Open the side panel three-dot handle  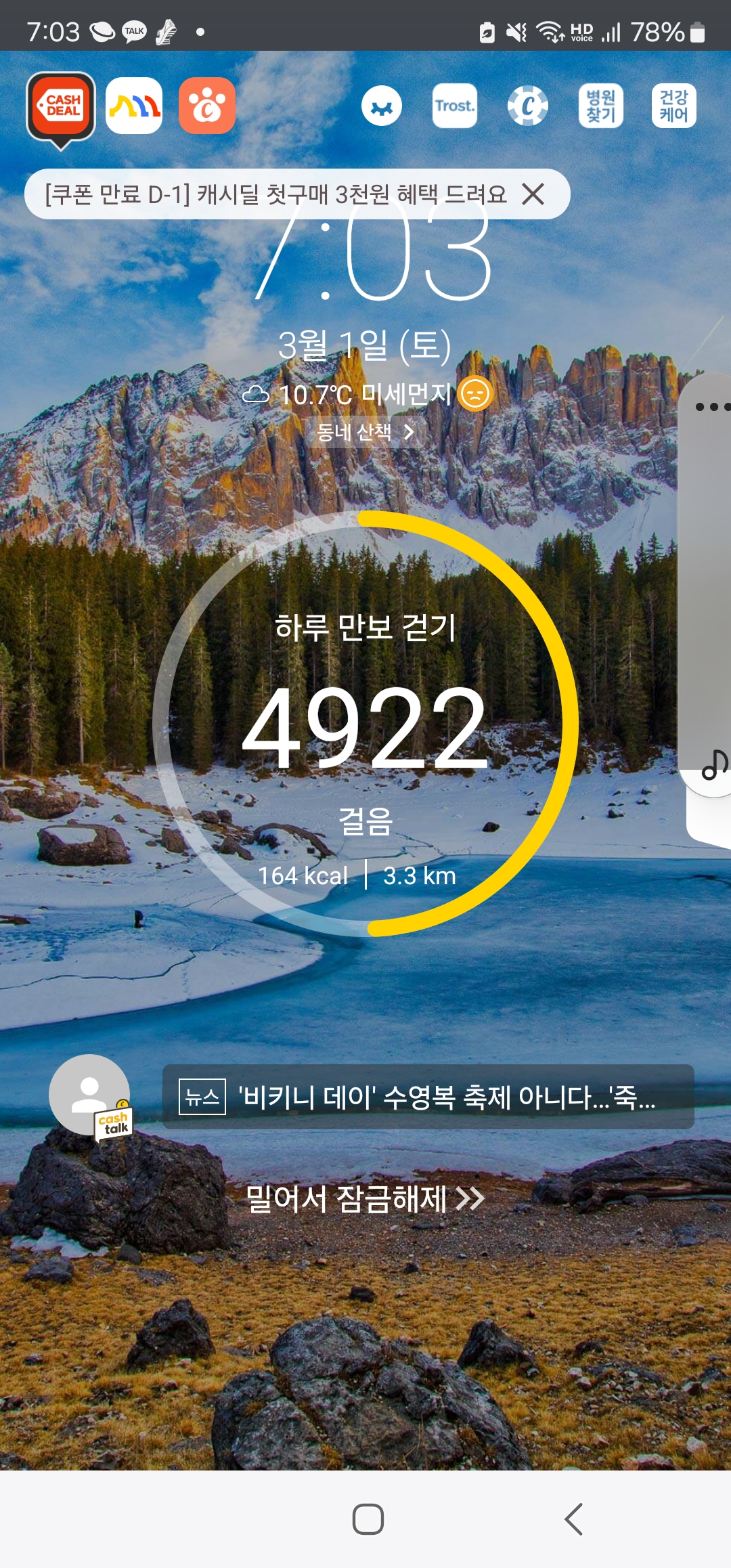(x=711, y=407)
